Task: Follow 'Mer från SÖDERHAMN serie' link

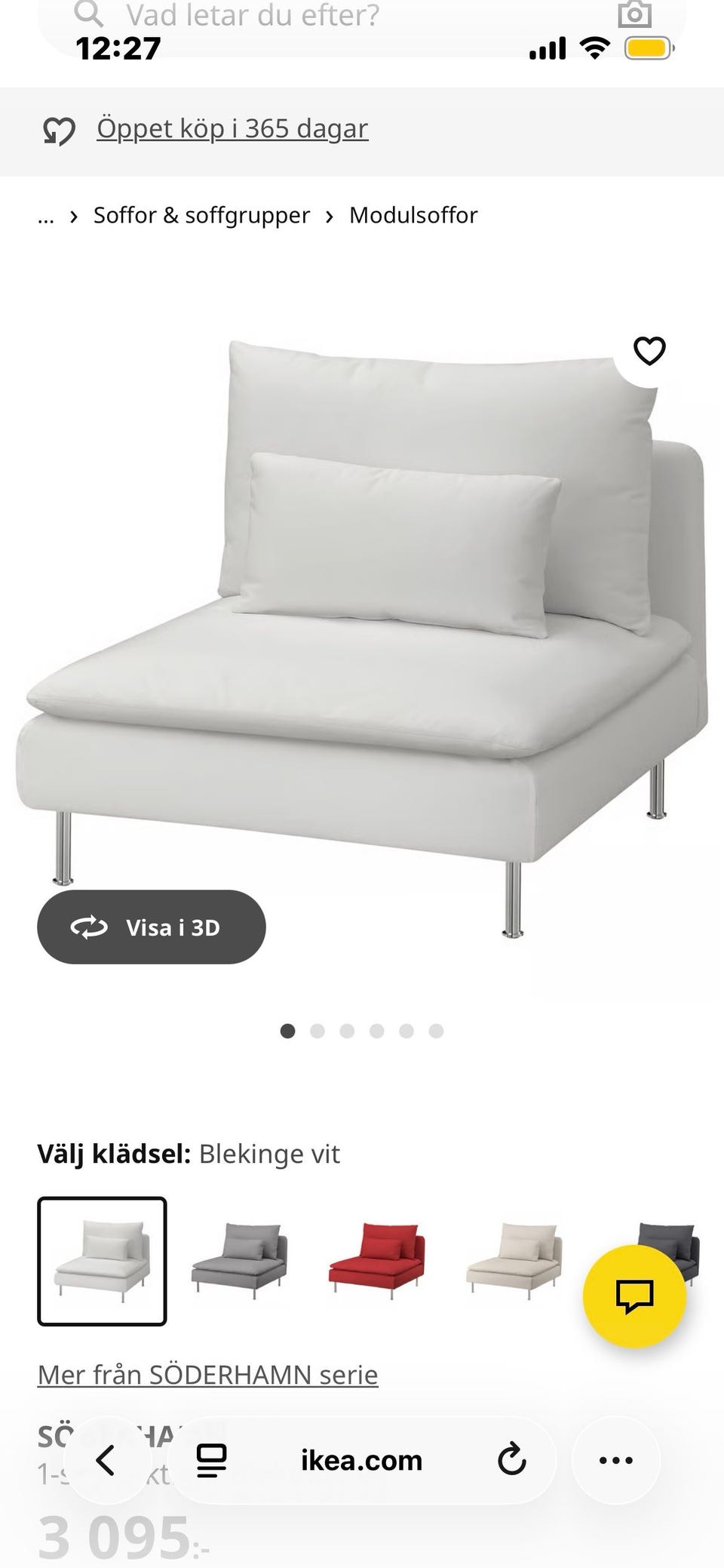Action: [207, 1375]
